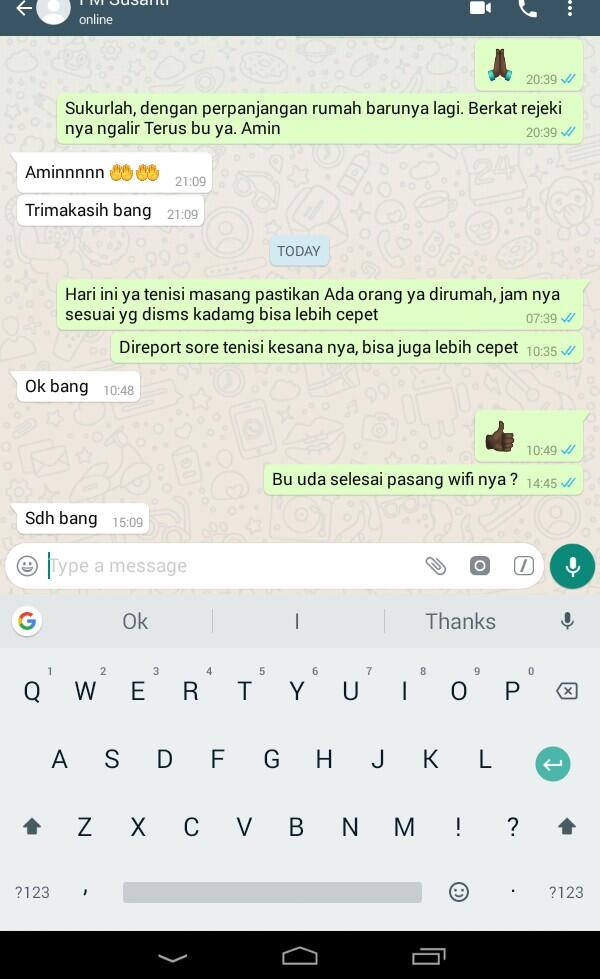
Task: Choose the "Thanks" keyboard suggestion
Action: tap(460, 622)
